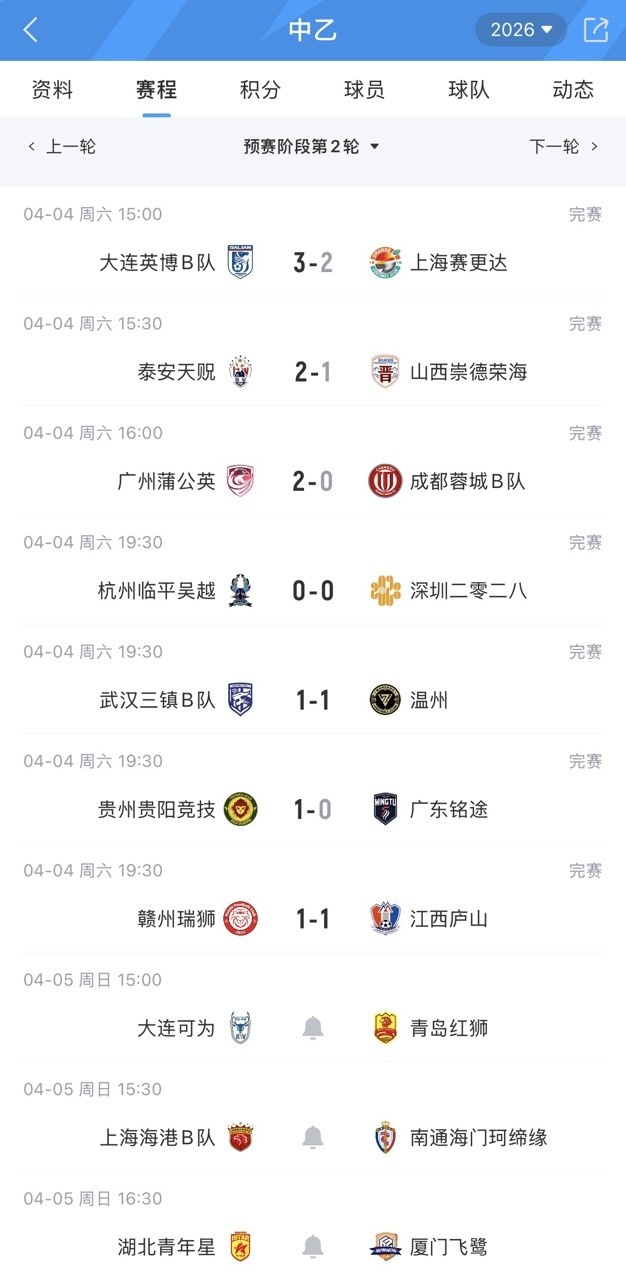Screen dimensions: 626x1280
Task: View match 贵州贵阳竞技 vs 广东铭途
Action: tap(313, 809)
